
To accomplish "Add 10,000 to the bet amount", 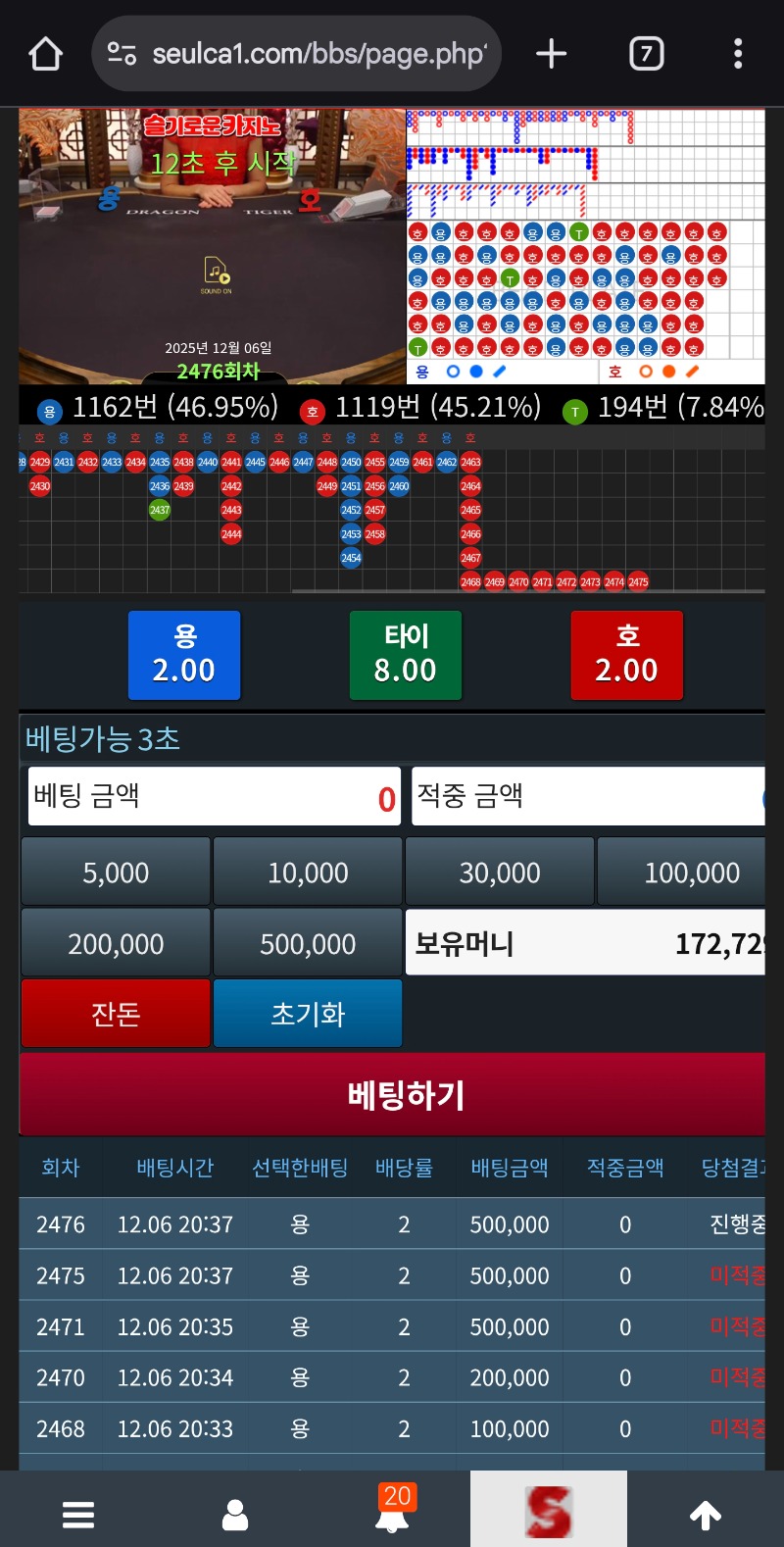I will tap(308, 872).
